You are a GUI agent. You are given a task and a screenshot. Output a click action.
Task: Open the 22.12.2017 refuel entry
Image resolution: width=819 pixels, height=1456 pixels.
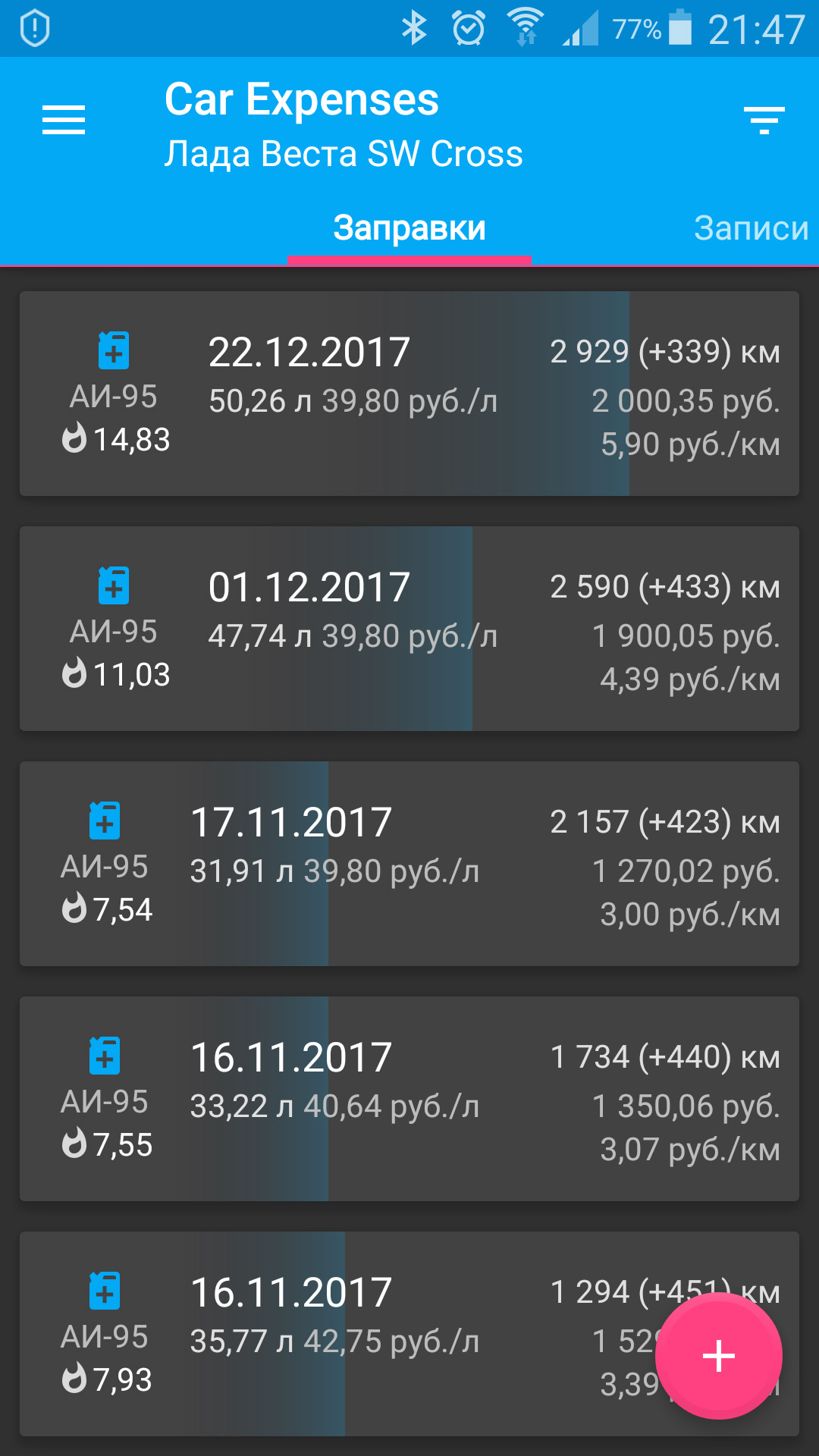pos(409,394)
